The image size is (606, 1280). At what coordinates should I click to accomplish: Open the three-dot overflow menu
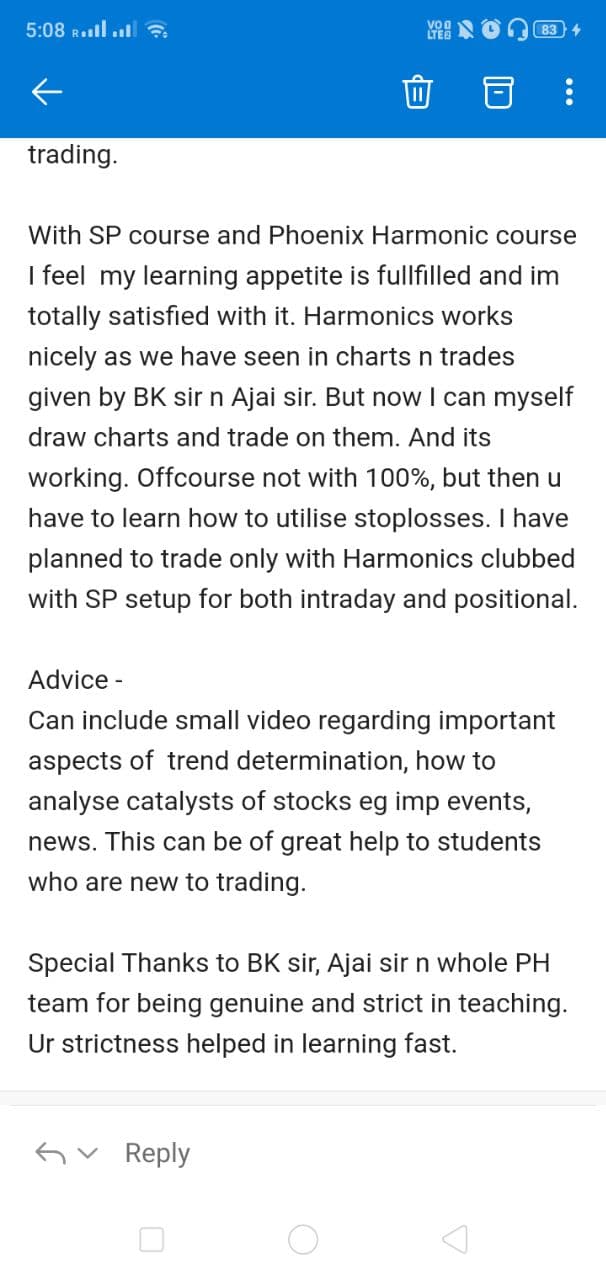(x=569, y=93)
